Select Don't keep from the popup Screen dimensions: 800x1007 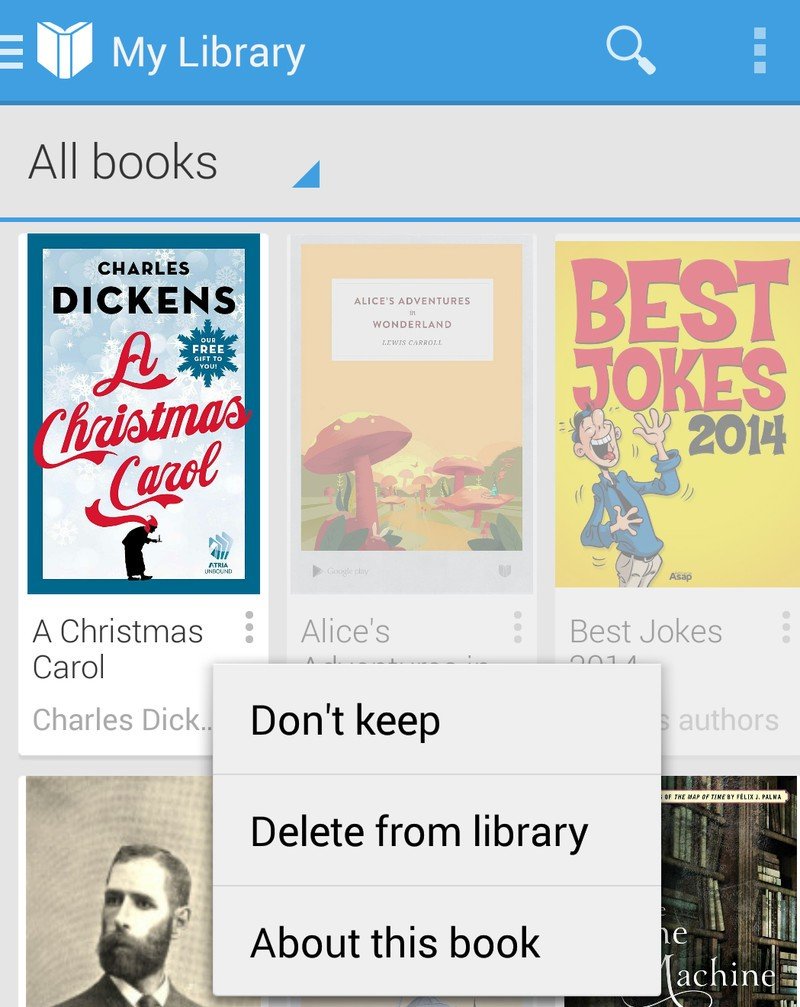pos(437,720)
